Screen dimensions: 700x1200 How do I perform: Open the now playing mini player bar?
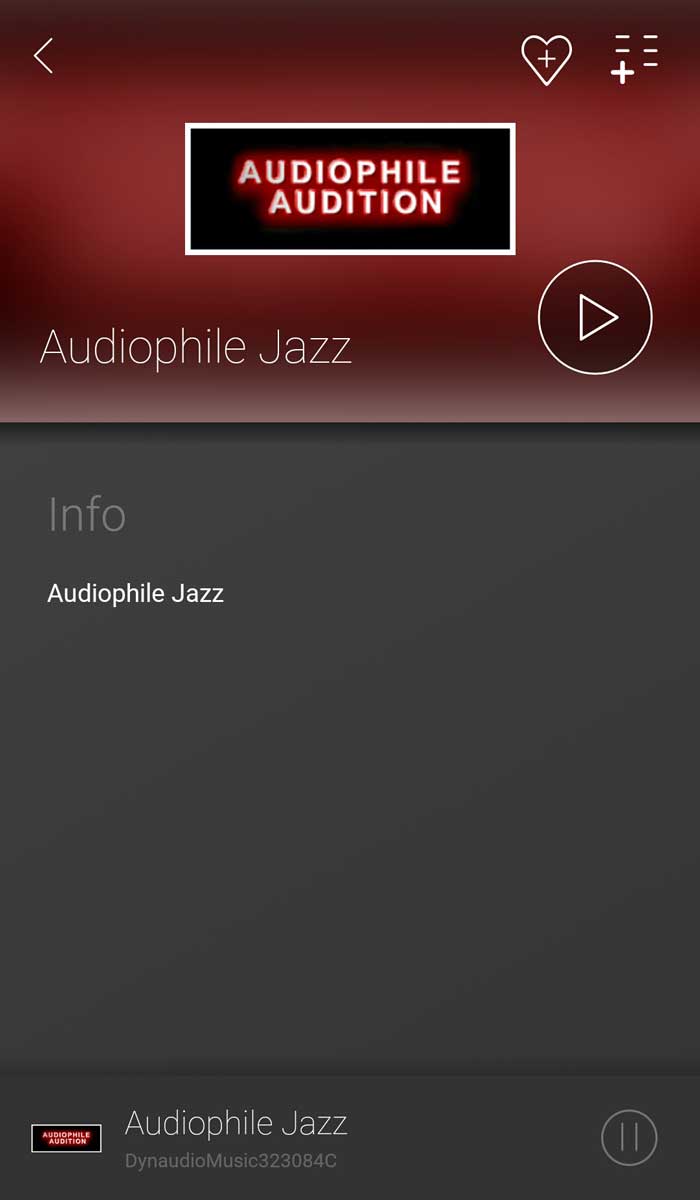tap(300, 1138)
